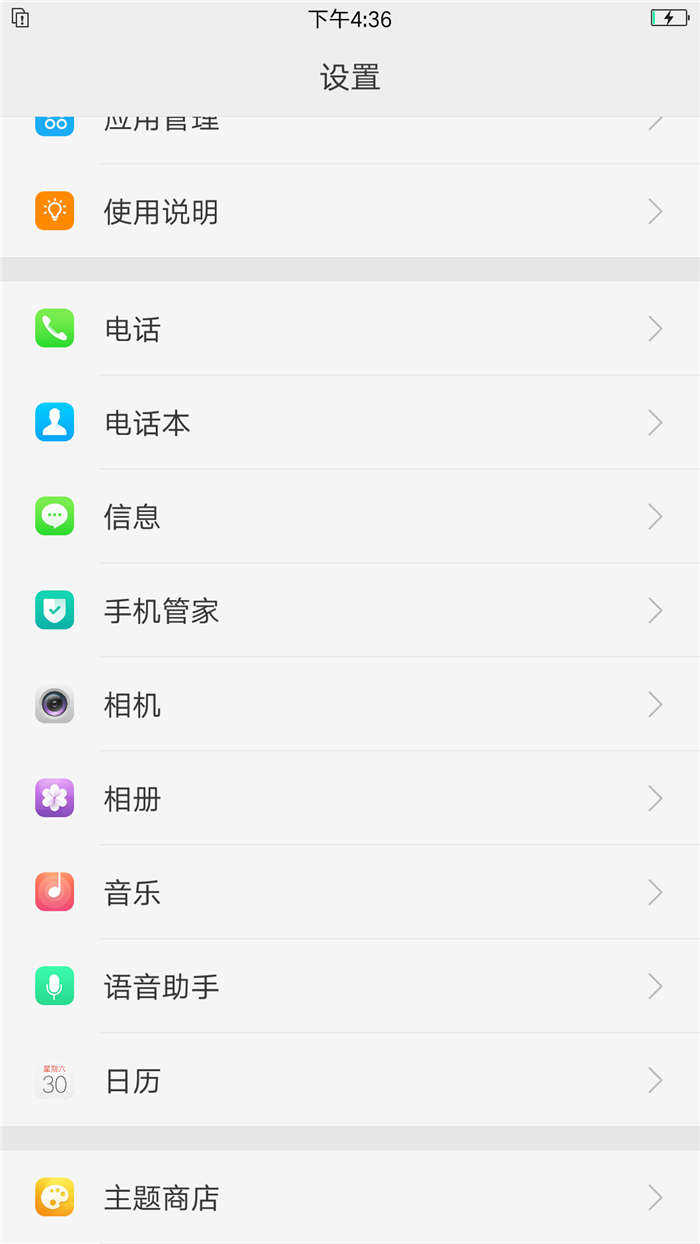Go to 电话本 (Contacts) settings
Viewport: 700px width, 1244px height.
[x=147, y=423]
